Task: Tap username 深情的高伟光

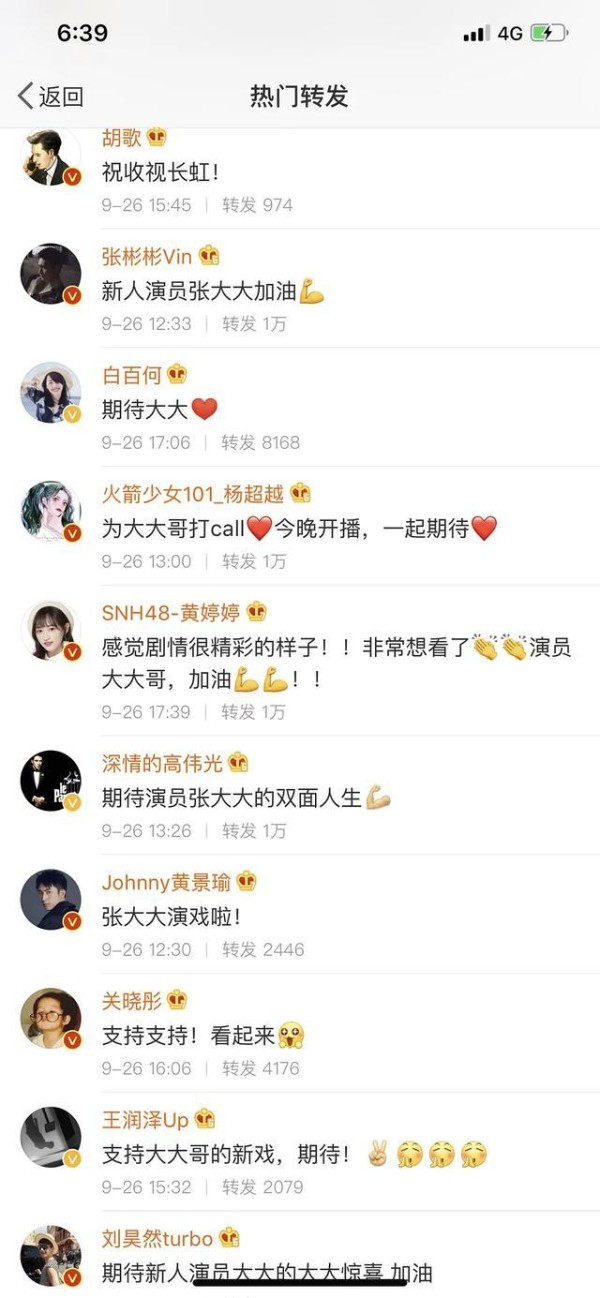Action: pos(162,763)
